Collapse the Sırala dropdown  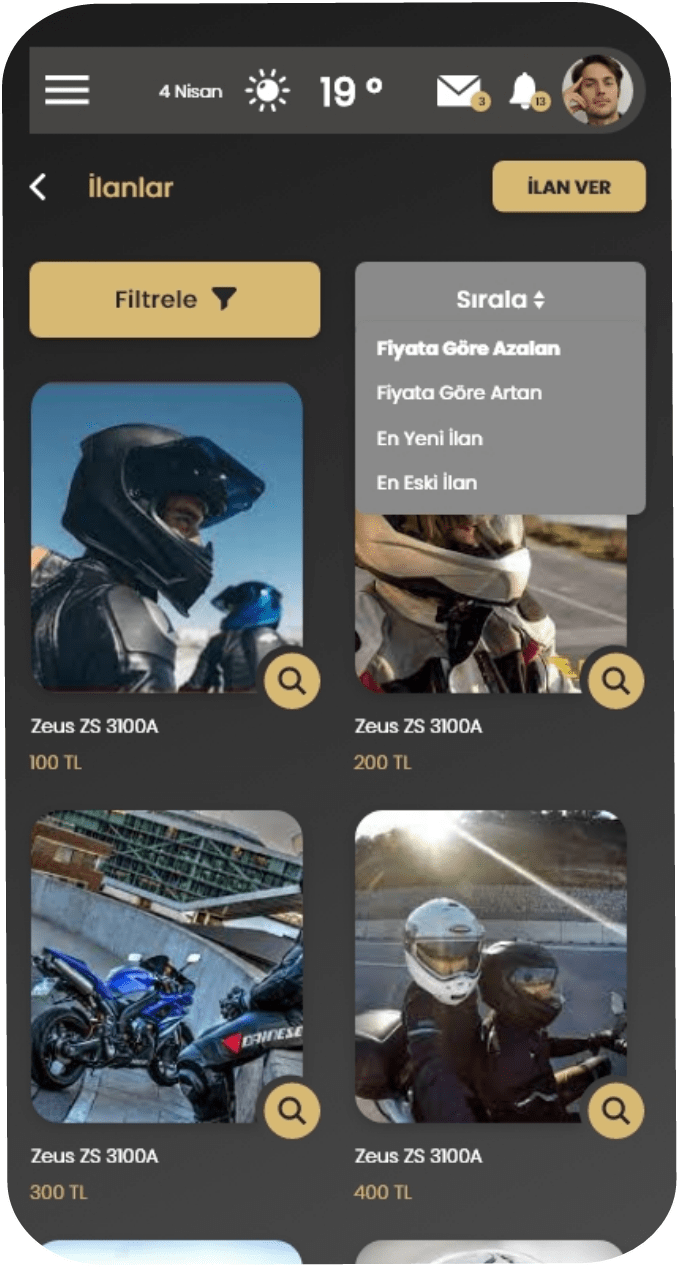pos(500,299)
